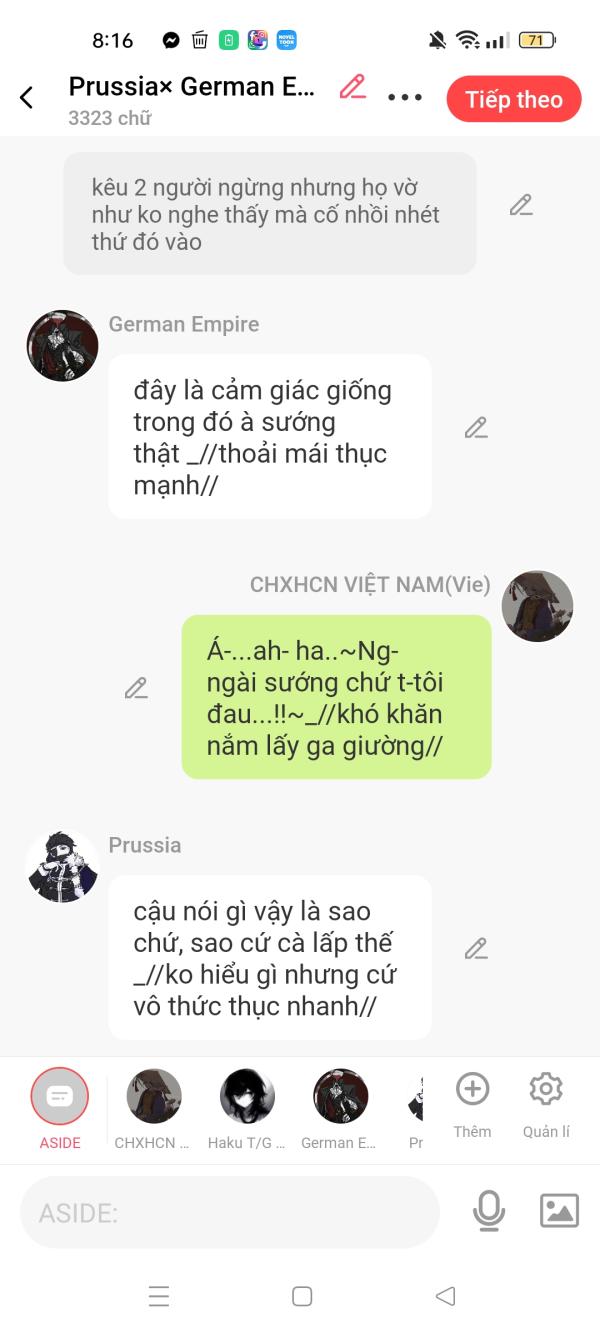The height and width of the screenshot is (1333, 600).
Task: Focus the ASIDE text input field
Action: pos(230,1213)
